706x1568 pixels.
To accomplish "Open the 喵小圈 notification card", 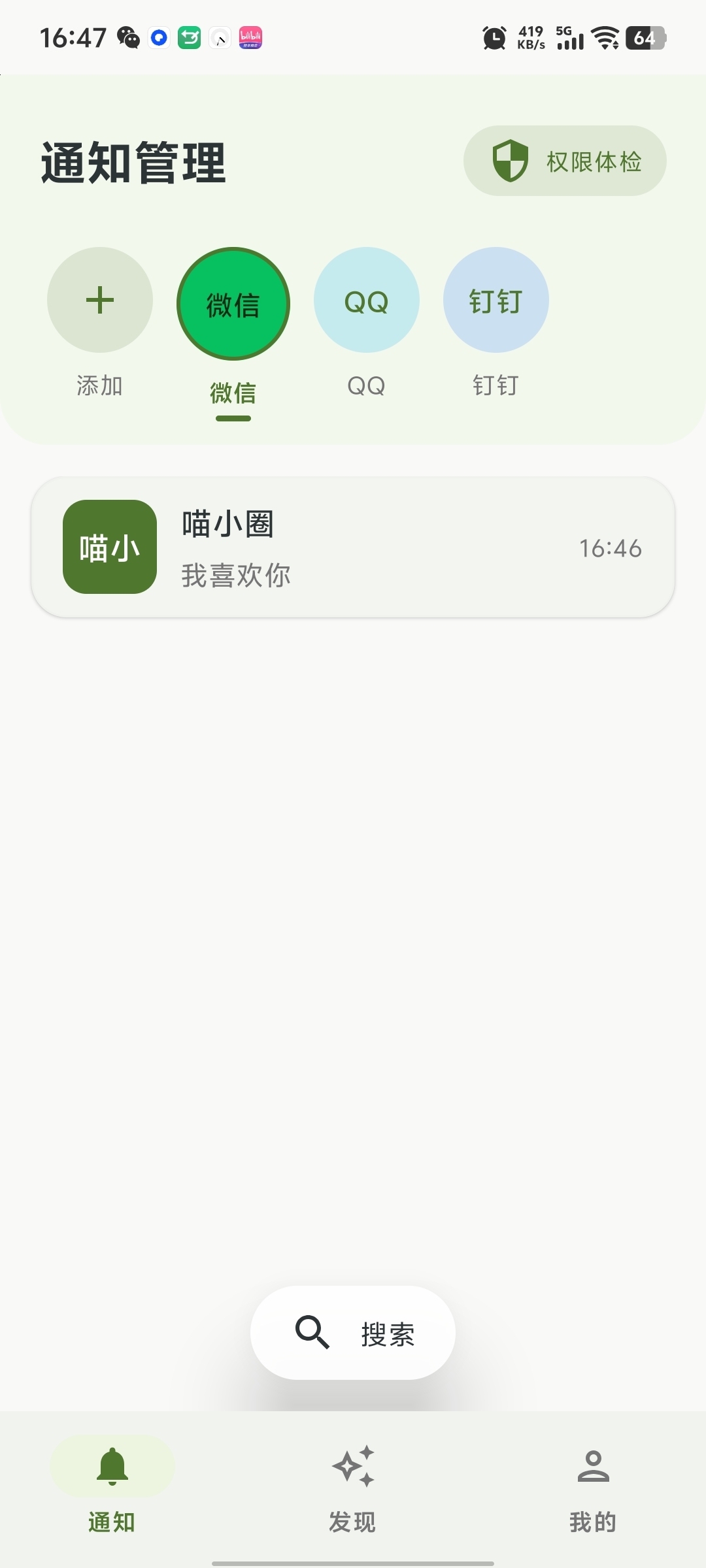I will [353, 547].
